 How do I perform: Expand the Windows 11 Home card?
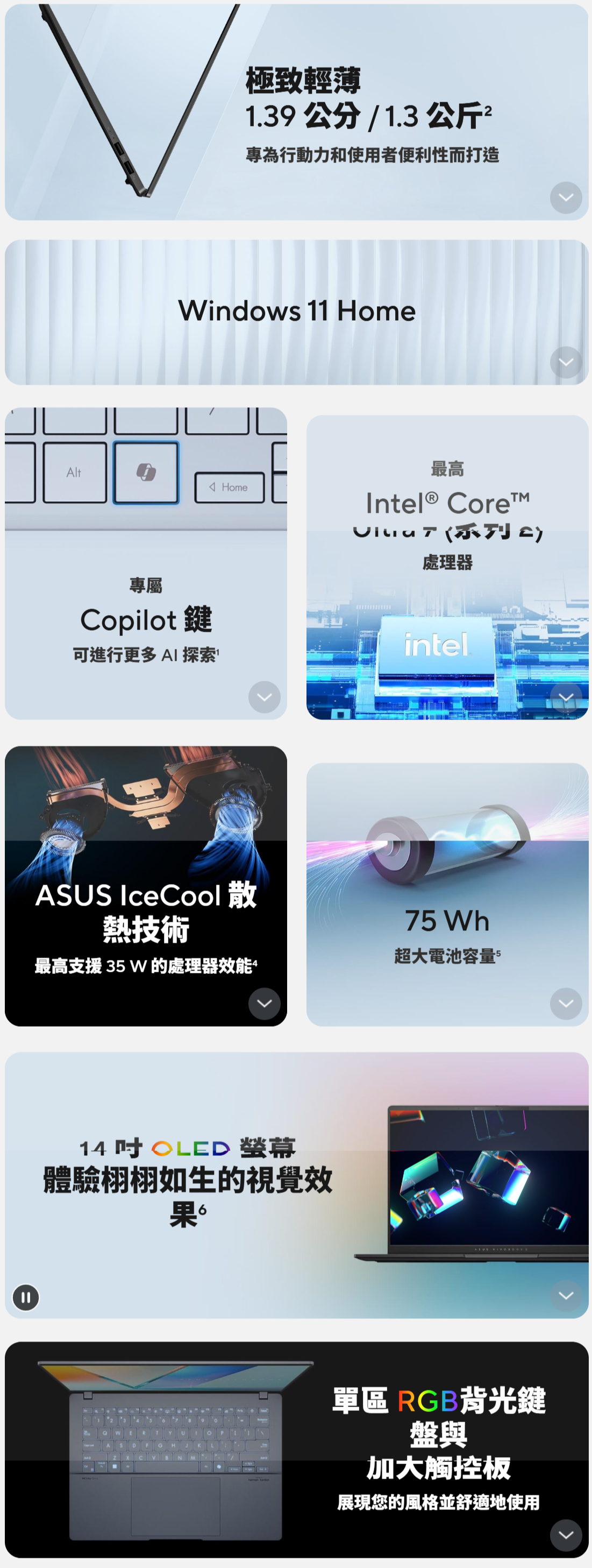tap(566, 362)
